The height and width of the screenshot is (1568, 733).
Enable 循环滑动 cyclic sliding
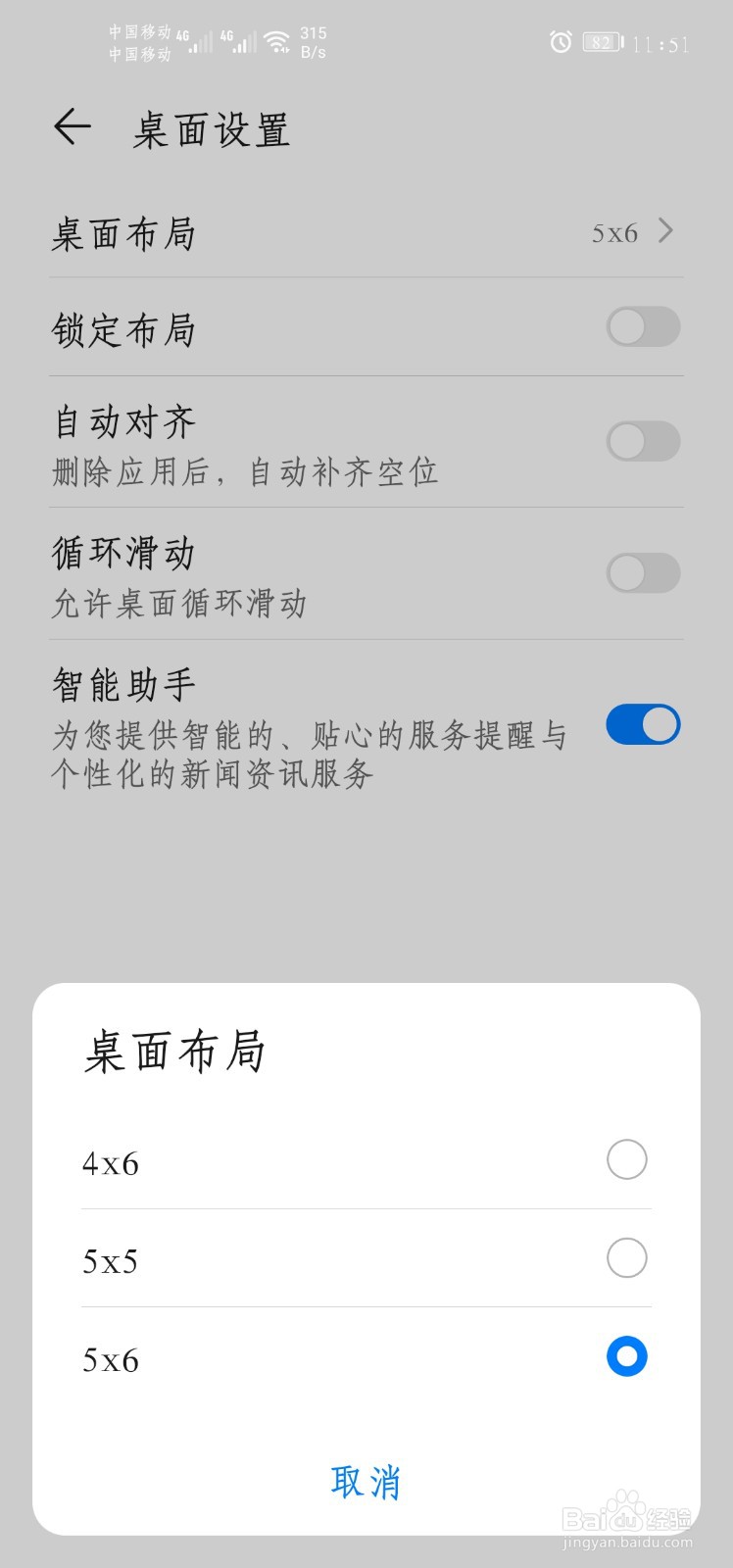(643, 573)
